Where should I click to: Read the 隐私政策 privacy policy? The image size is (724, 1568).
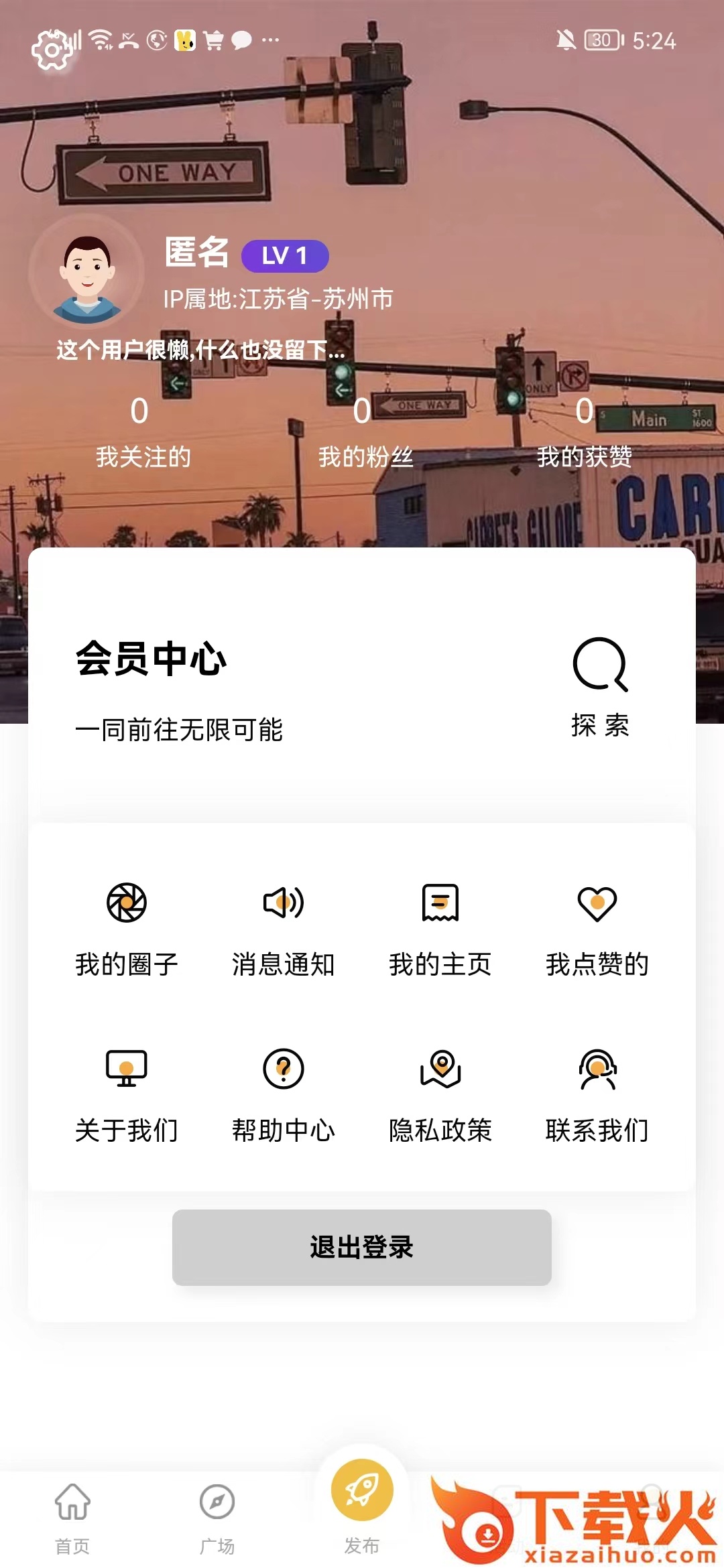440,1094
